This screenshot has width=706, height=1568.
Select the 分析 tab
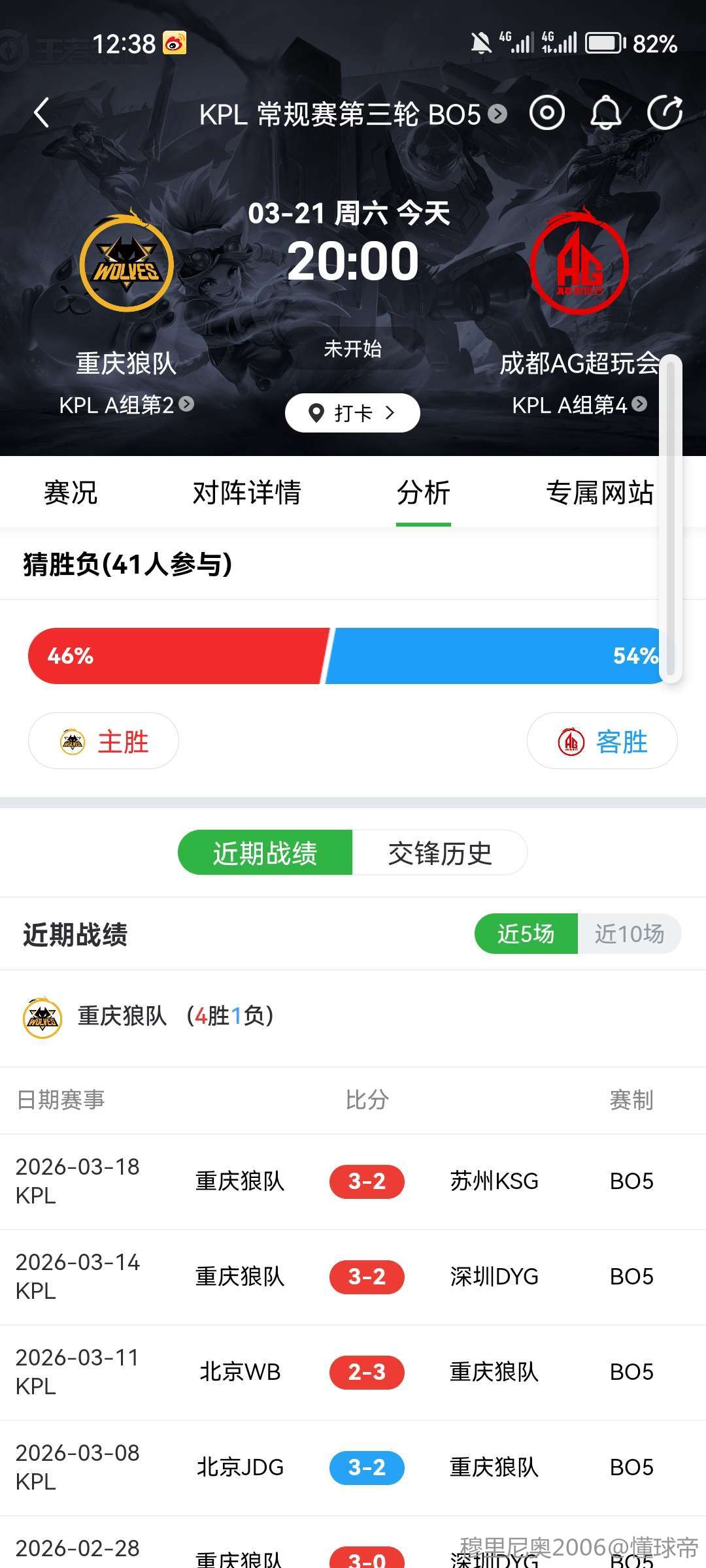click(x=423, y=493)
